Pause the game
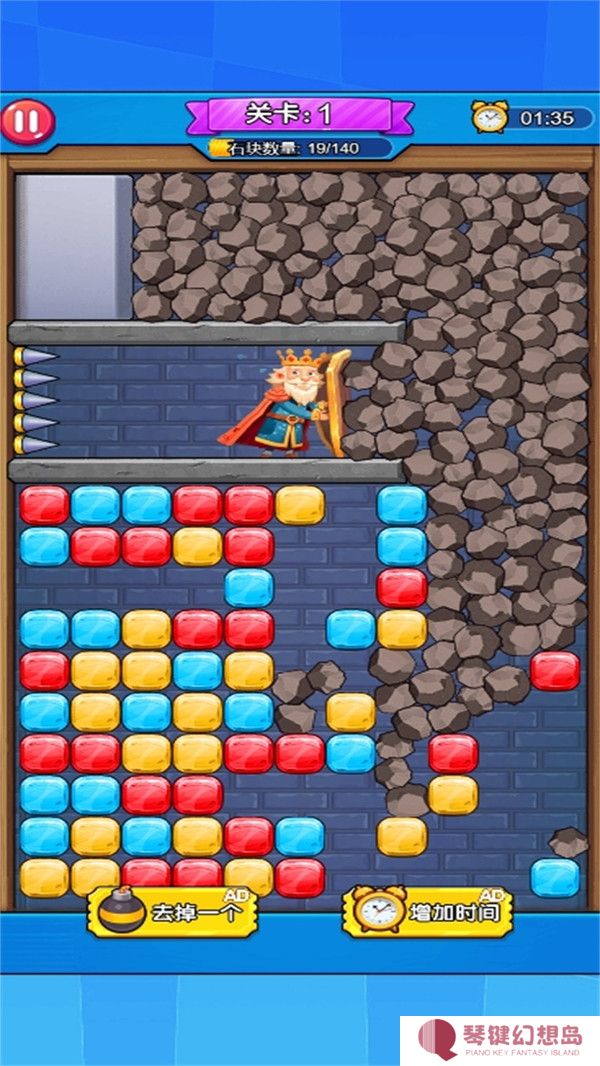The width and height of the screenshot is (600, 1066). (28, 121)
